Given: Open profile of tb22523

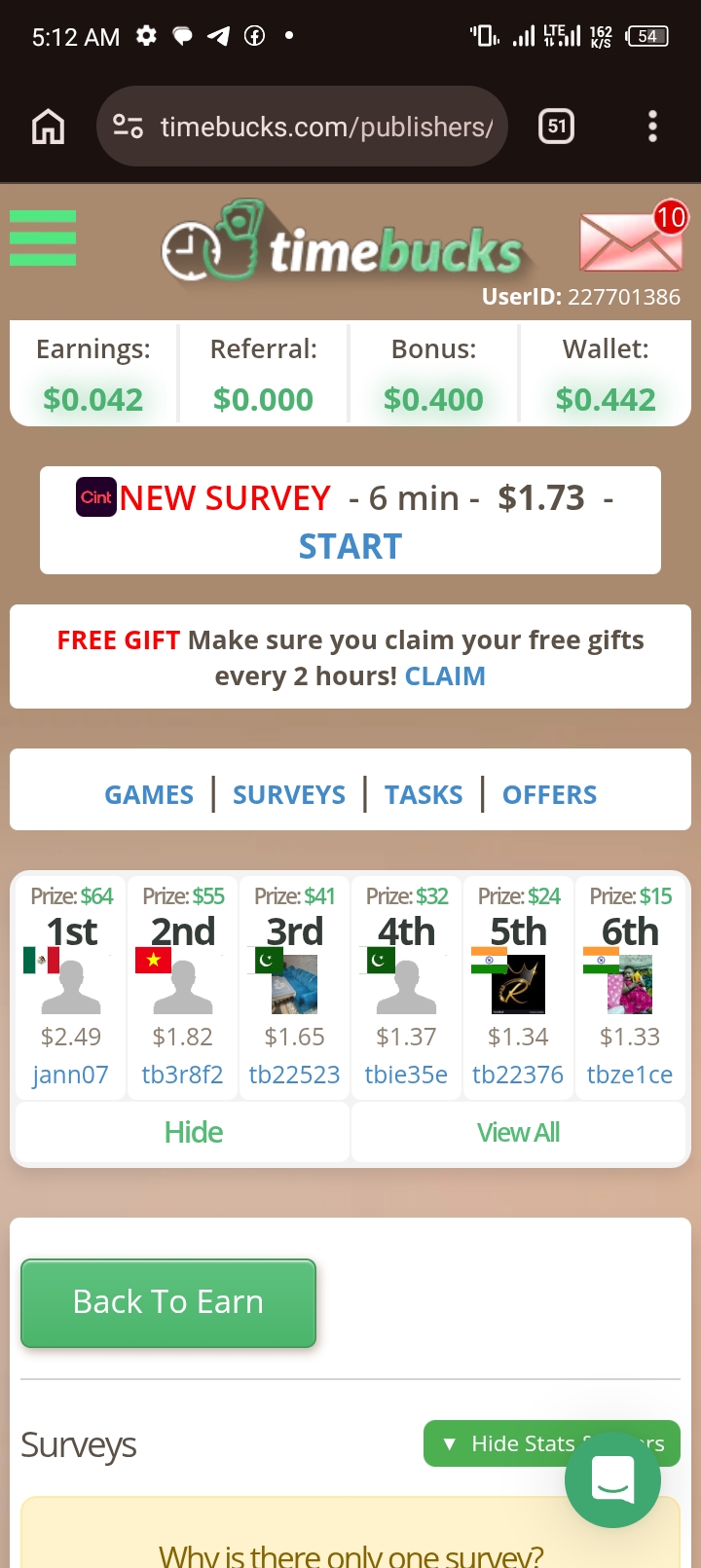Looking at the screenshot, I should (x=294, y=1075).
